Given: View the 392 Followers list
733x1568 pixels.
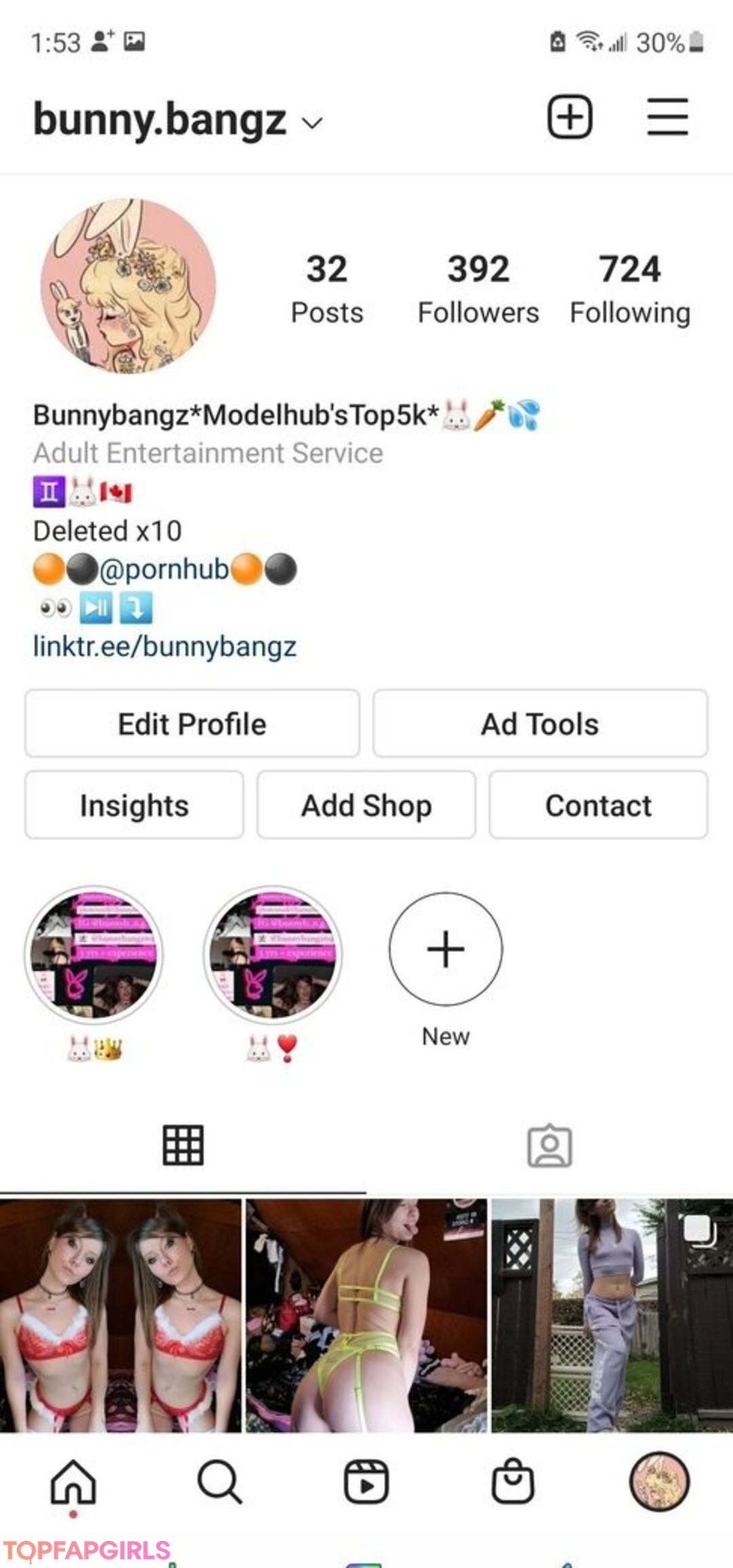Looking at the screenshot, I should 478,288.
